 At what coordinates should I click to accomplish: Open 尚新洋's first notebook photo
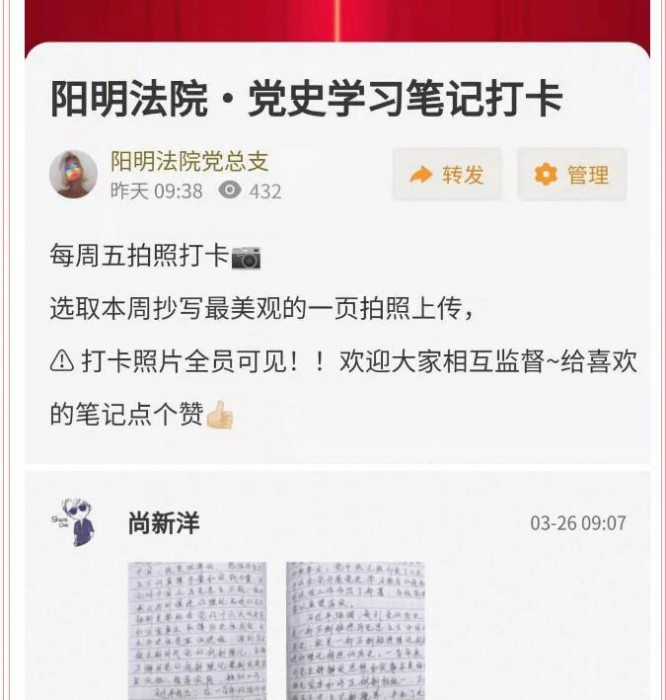196,630
